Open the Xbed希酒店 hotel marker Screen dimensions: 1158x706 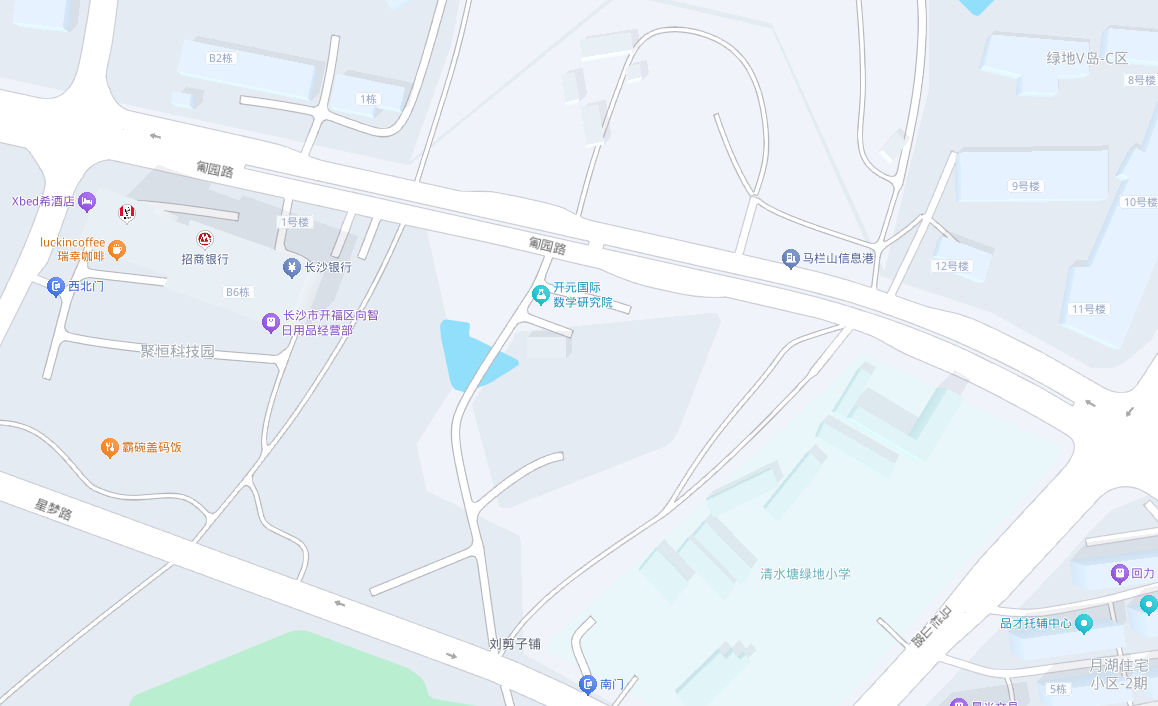(87, 201)
